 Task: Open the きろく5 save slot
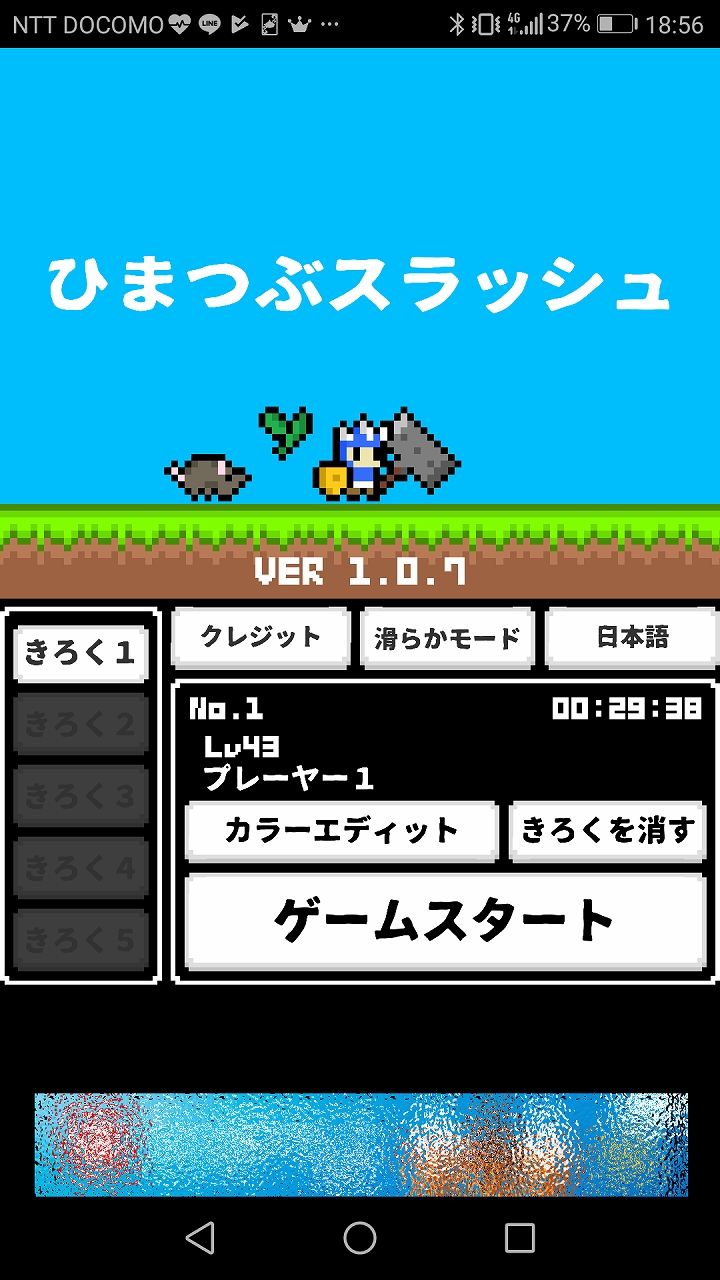(81, 940)
